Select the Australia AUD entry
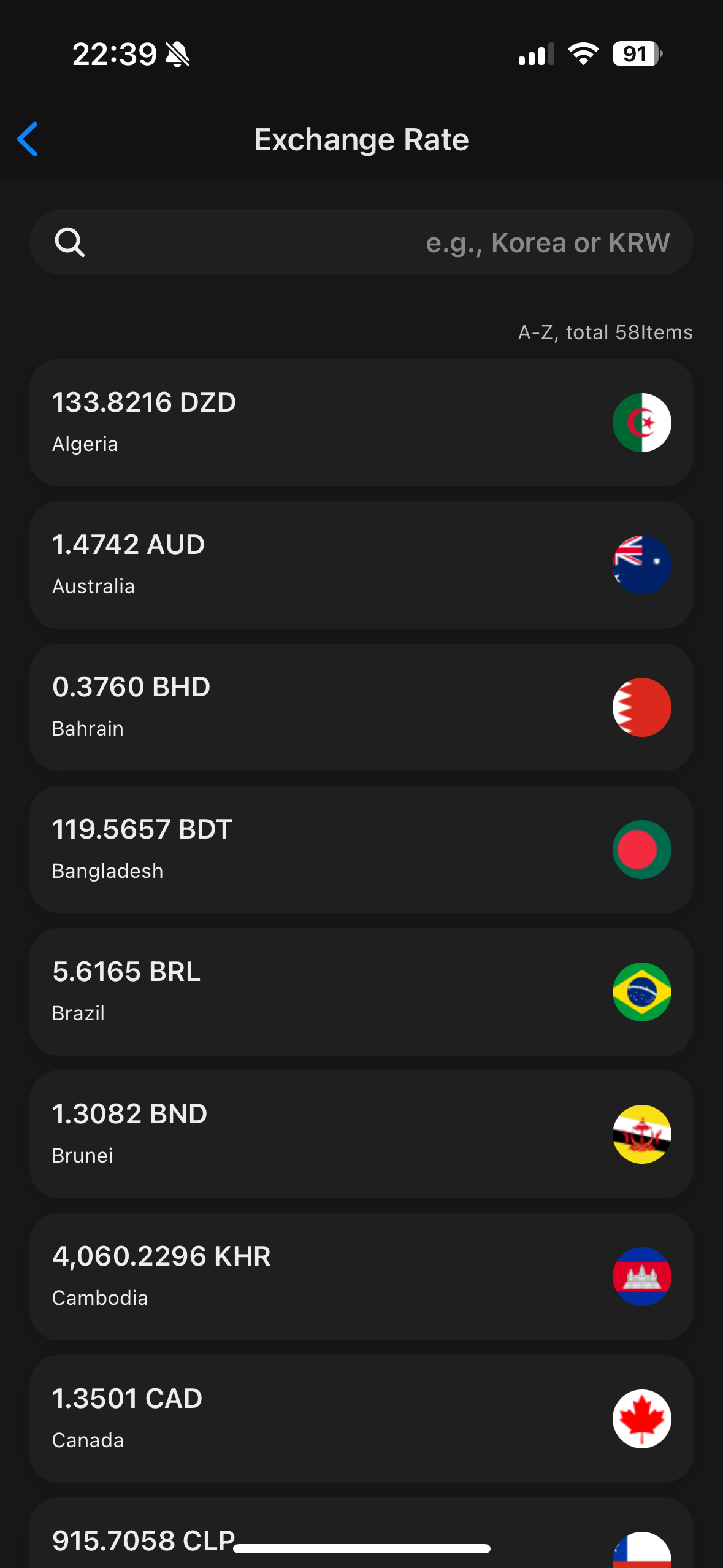Image resolution: width=723 pixels, height=1568 pixels. click(361, 565)
